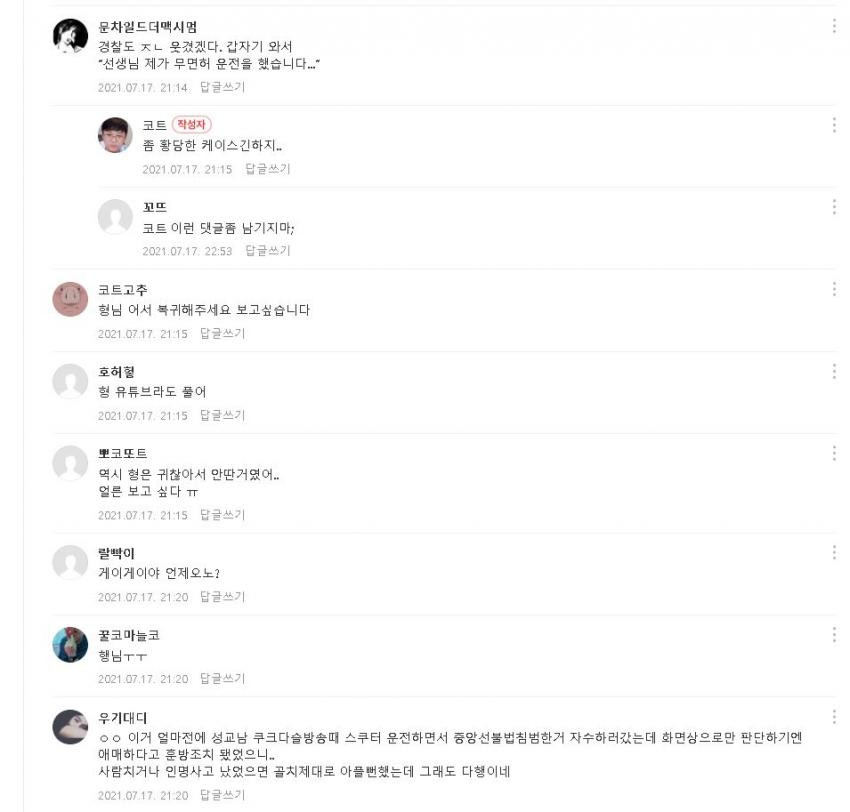Reply to 코트고추's comment

[222, 333]
